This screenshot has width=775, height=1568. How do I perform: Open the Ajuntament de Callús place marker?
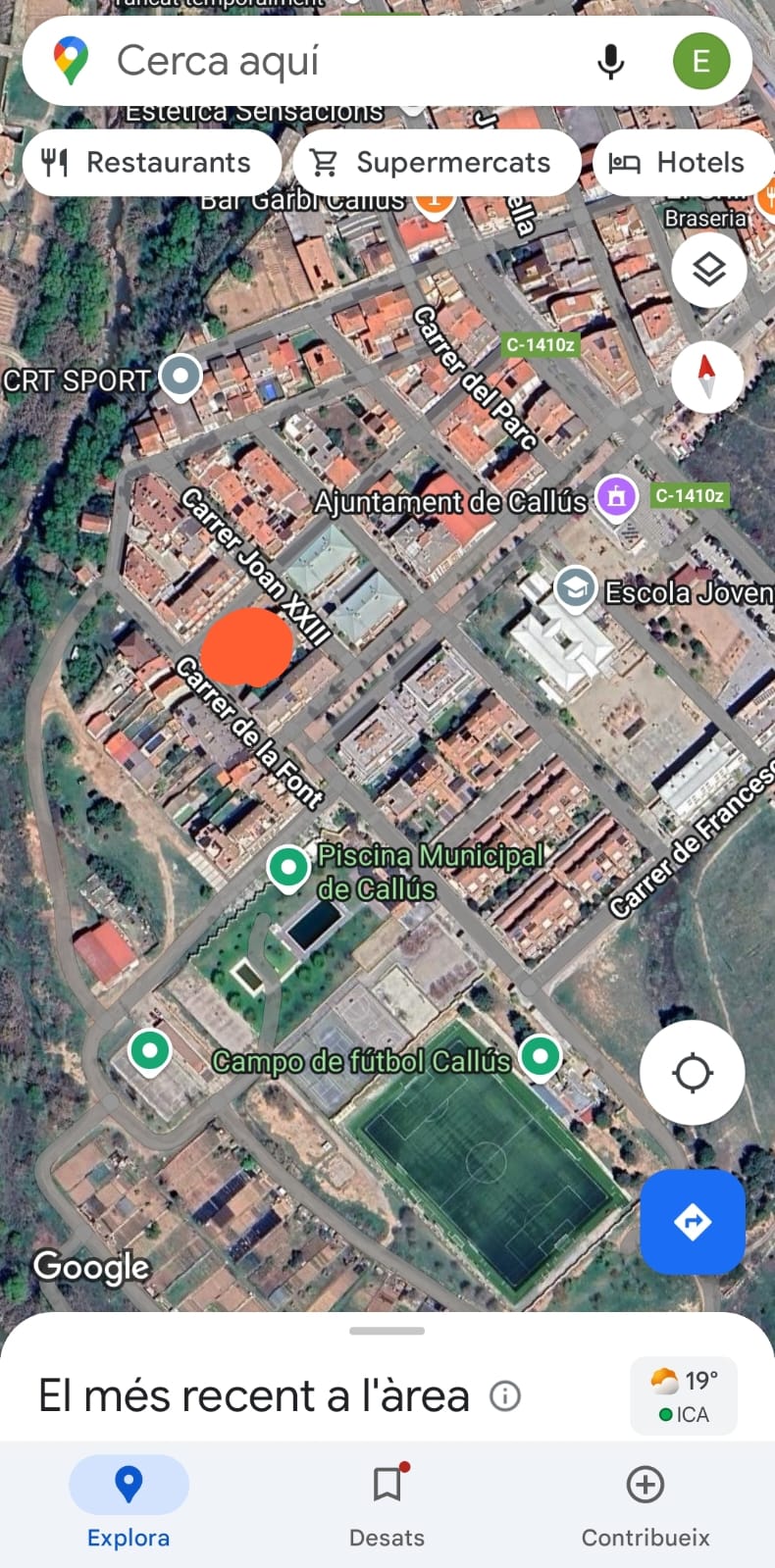(616, 495)
